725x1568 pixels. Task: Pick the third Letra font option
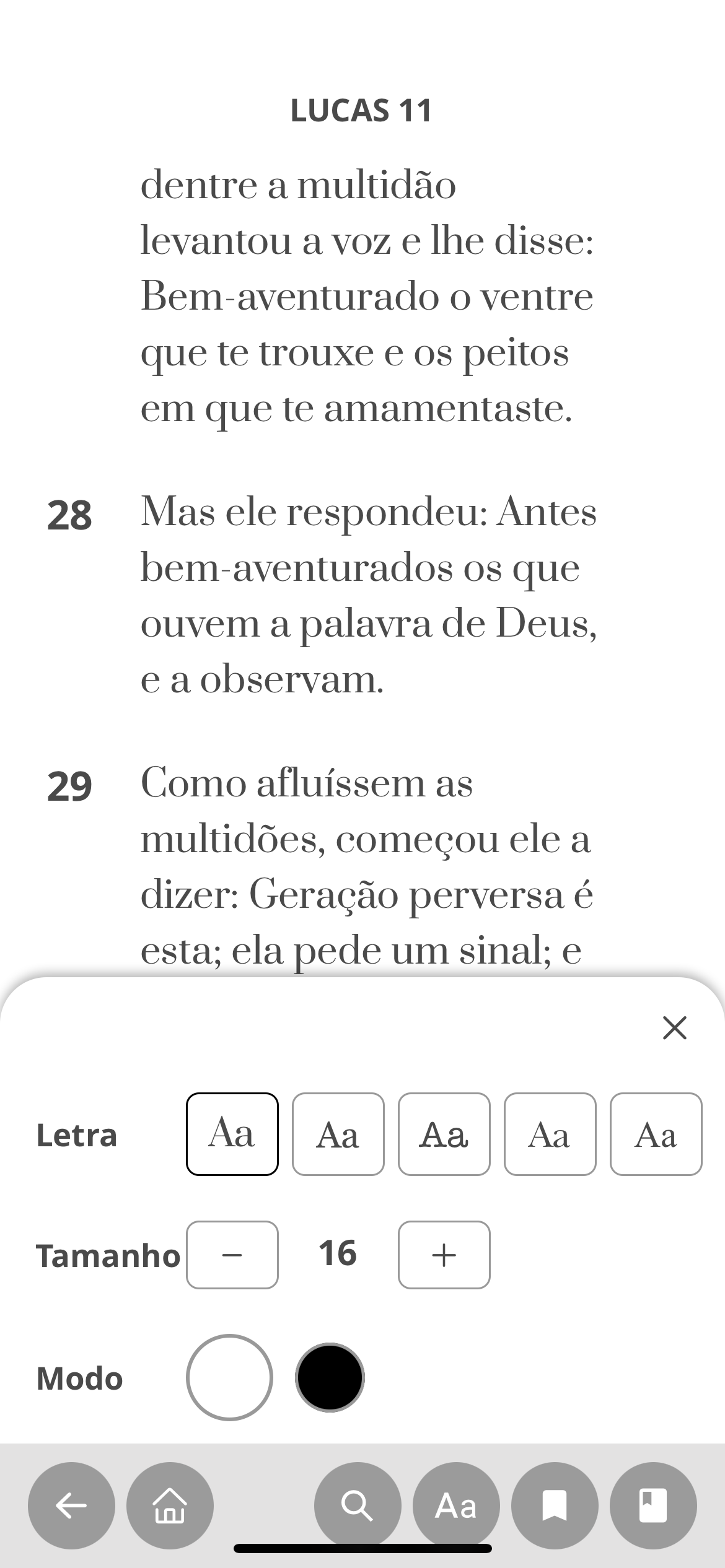click(444, 1134)
